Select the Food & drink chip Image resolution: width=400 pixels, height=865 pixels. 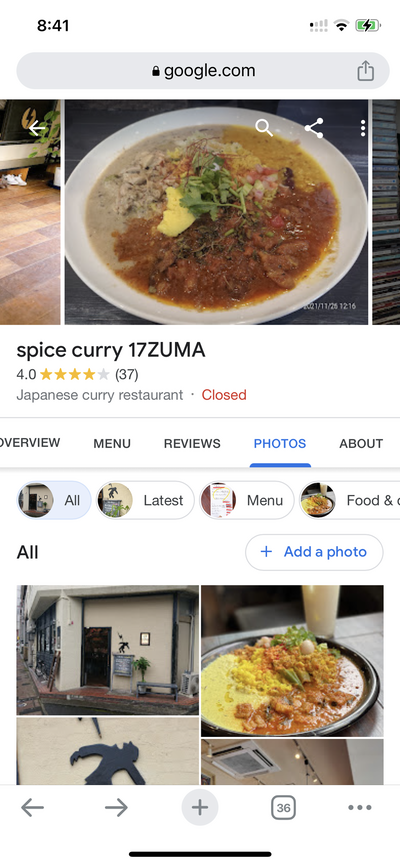[350, 500]
